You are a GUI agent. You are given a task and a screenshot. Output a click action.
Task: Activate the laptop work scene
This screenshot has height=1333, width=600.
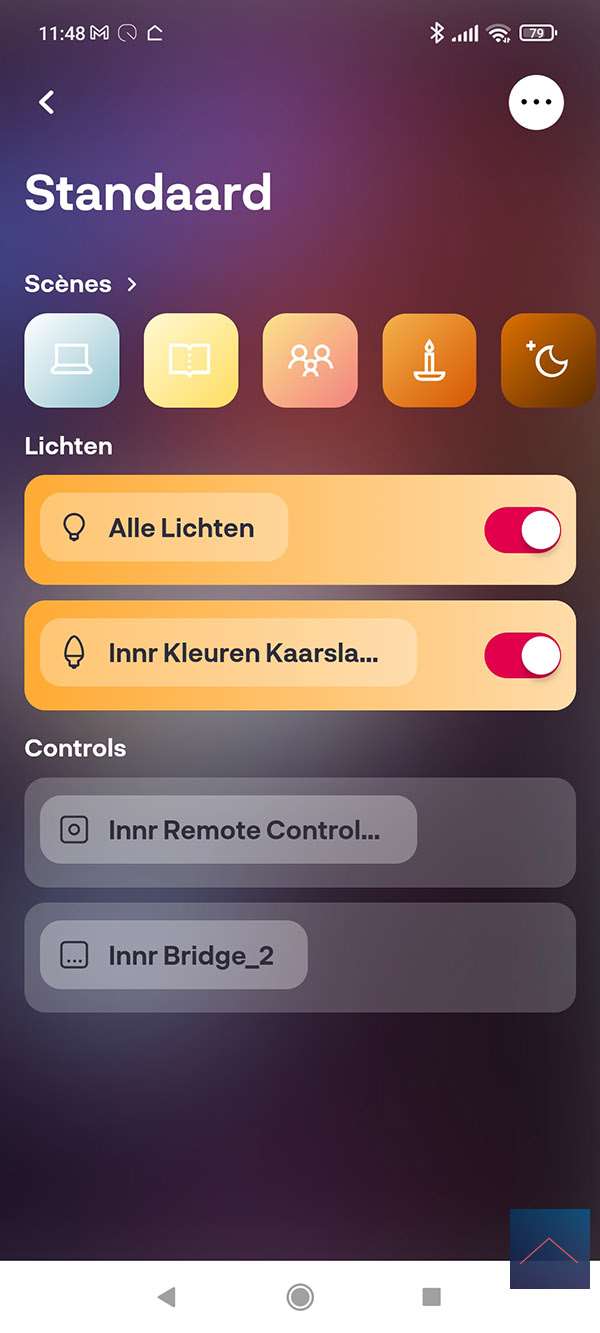[x=72, y=360]
